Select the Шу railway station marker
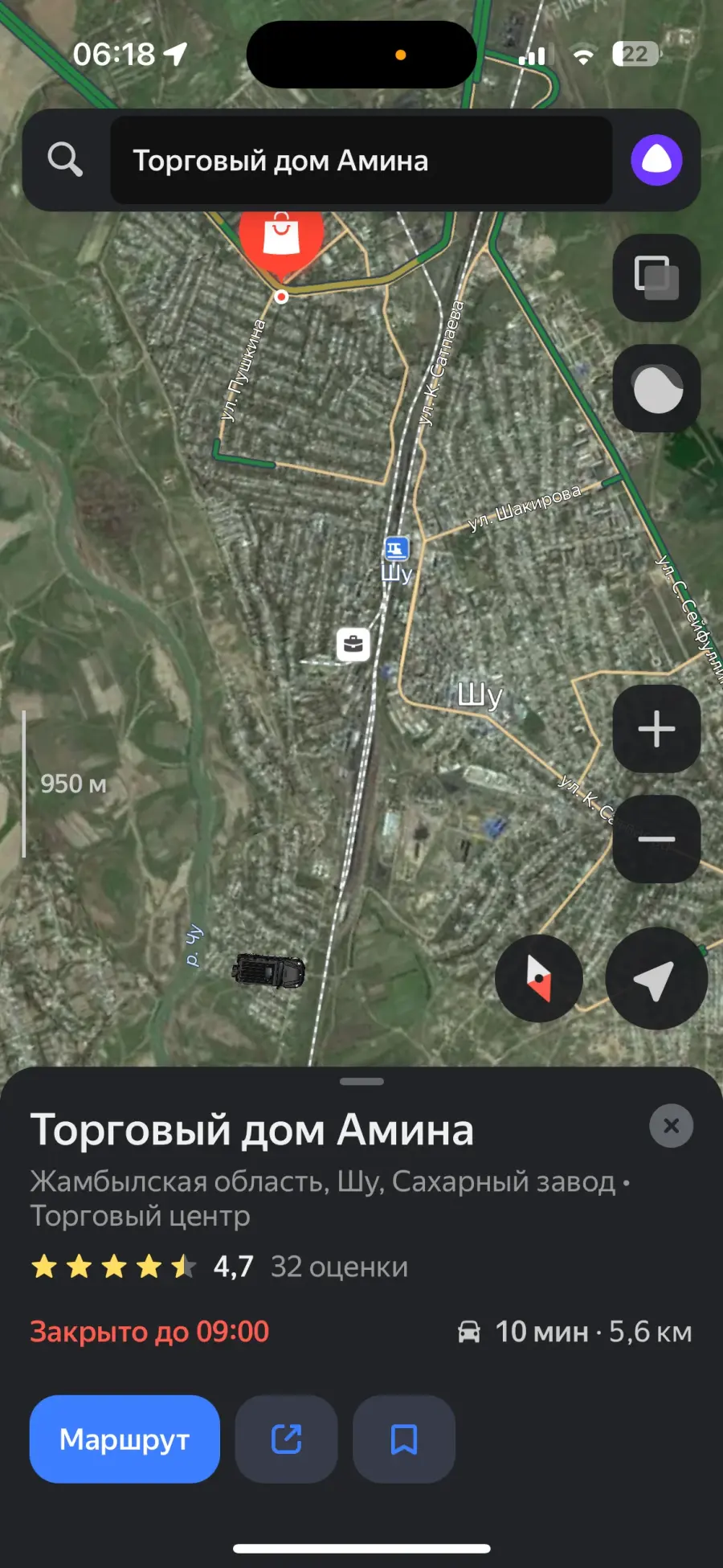This screenshot has width=723, height=1568. (397, 549)
